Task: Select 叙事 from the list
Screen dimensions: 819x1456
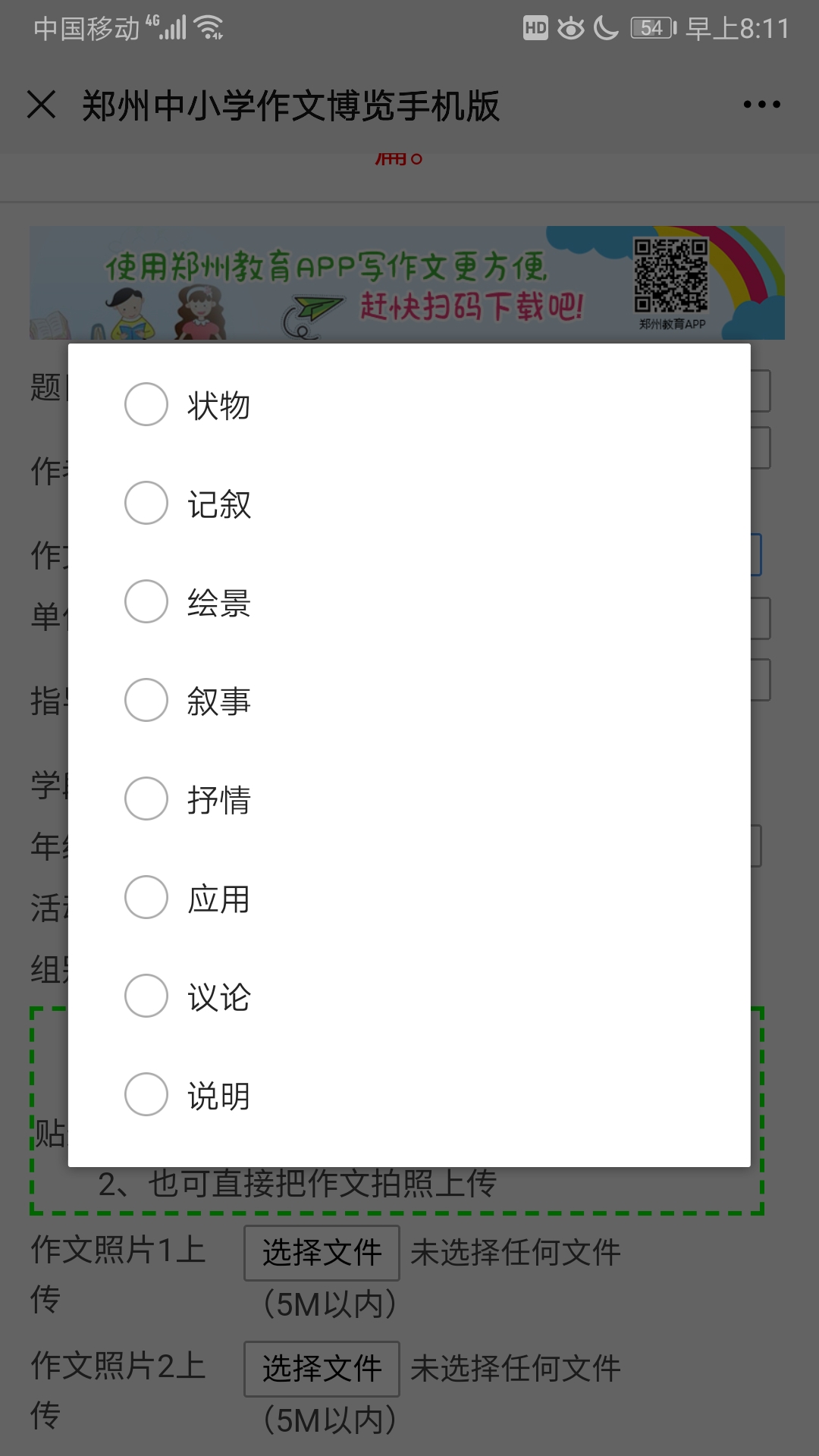Action: pos(146,701)
